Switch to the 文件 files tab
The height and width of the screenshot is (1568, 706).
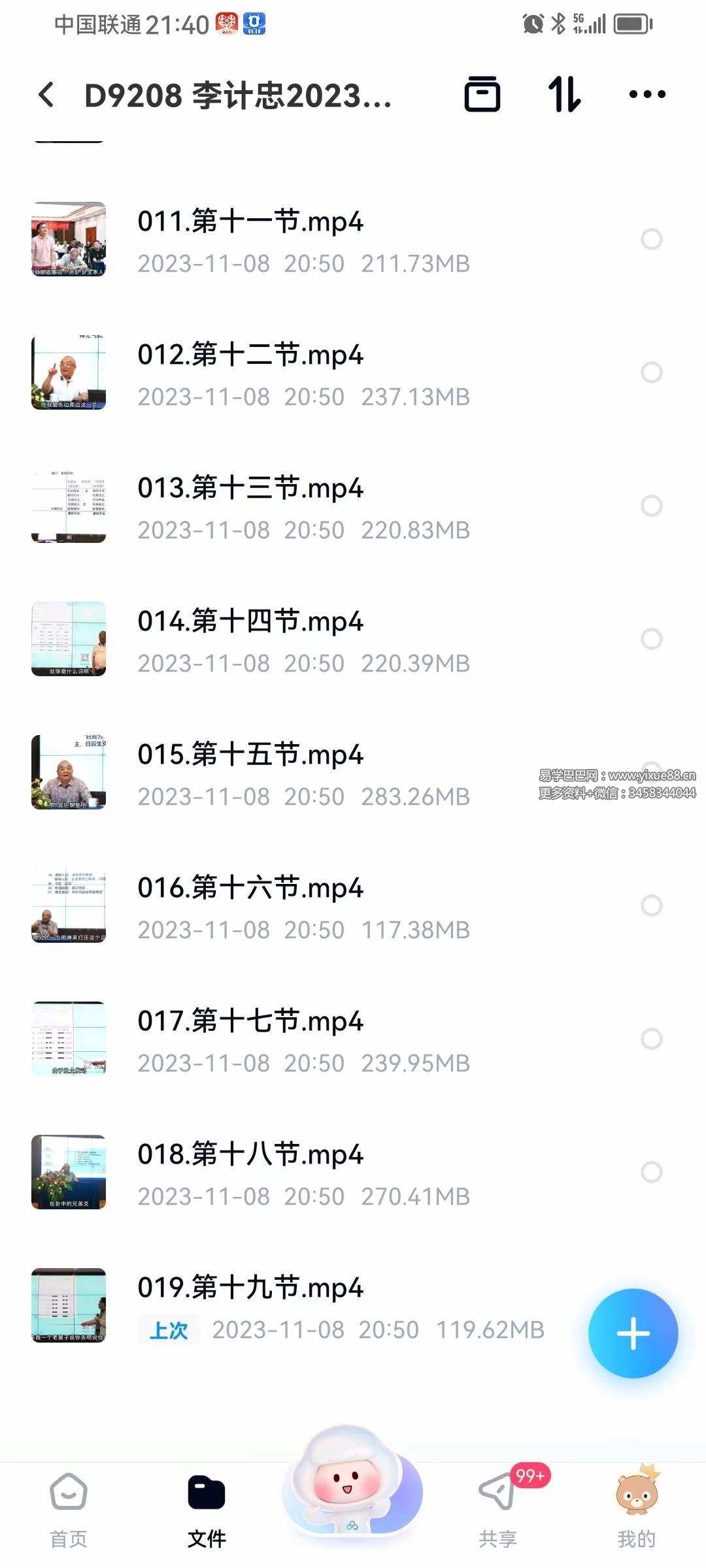coord(207,1503)
